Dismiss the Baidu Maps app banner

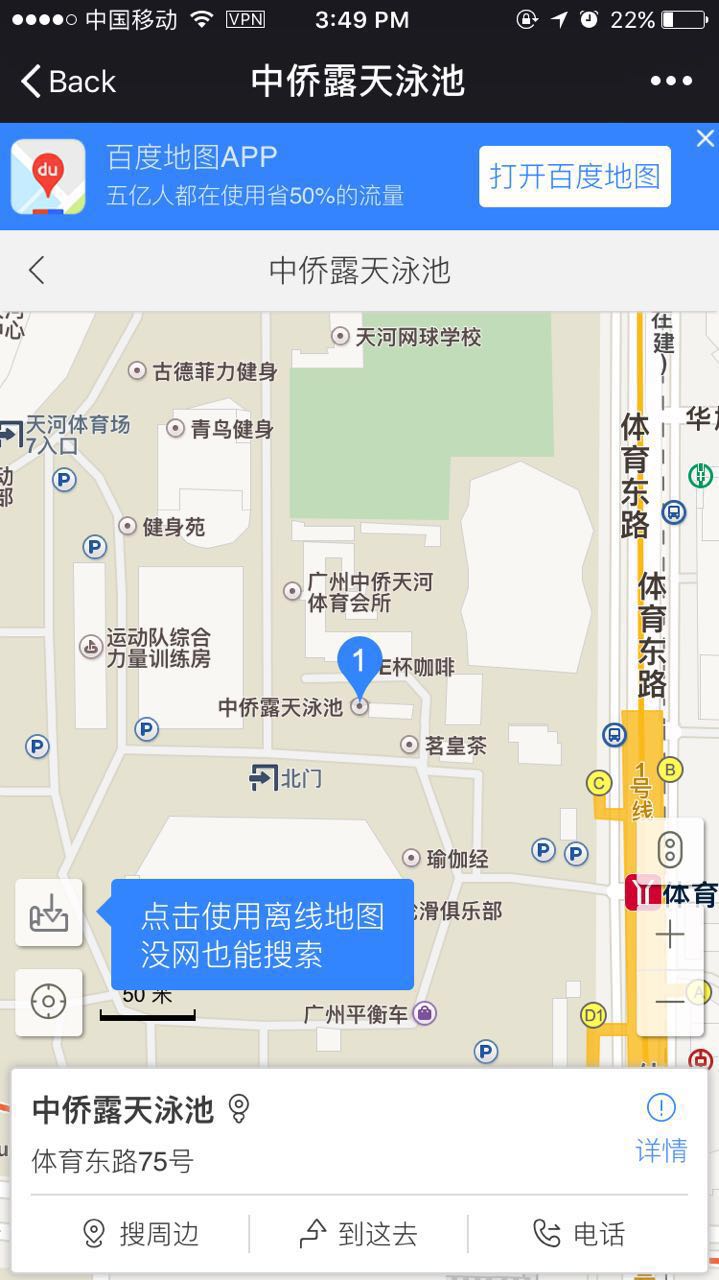coord(705,139)
